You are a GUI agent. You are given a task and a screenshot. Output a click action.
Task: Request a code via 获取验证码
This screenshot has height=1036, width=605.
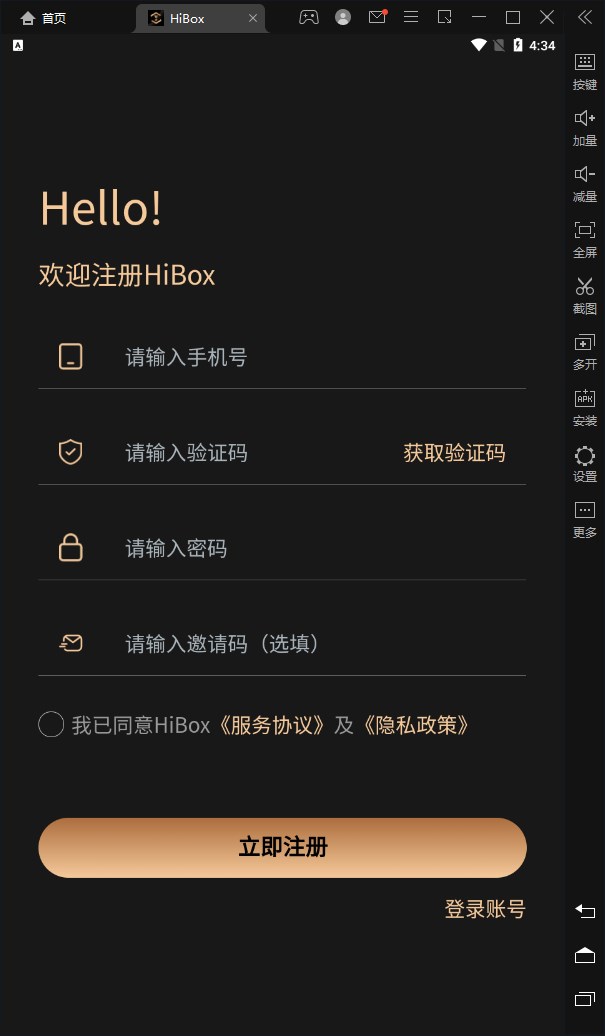coord(454,453)
